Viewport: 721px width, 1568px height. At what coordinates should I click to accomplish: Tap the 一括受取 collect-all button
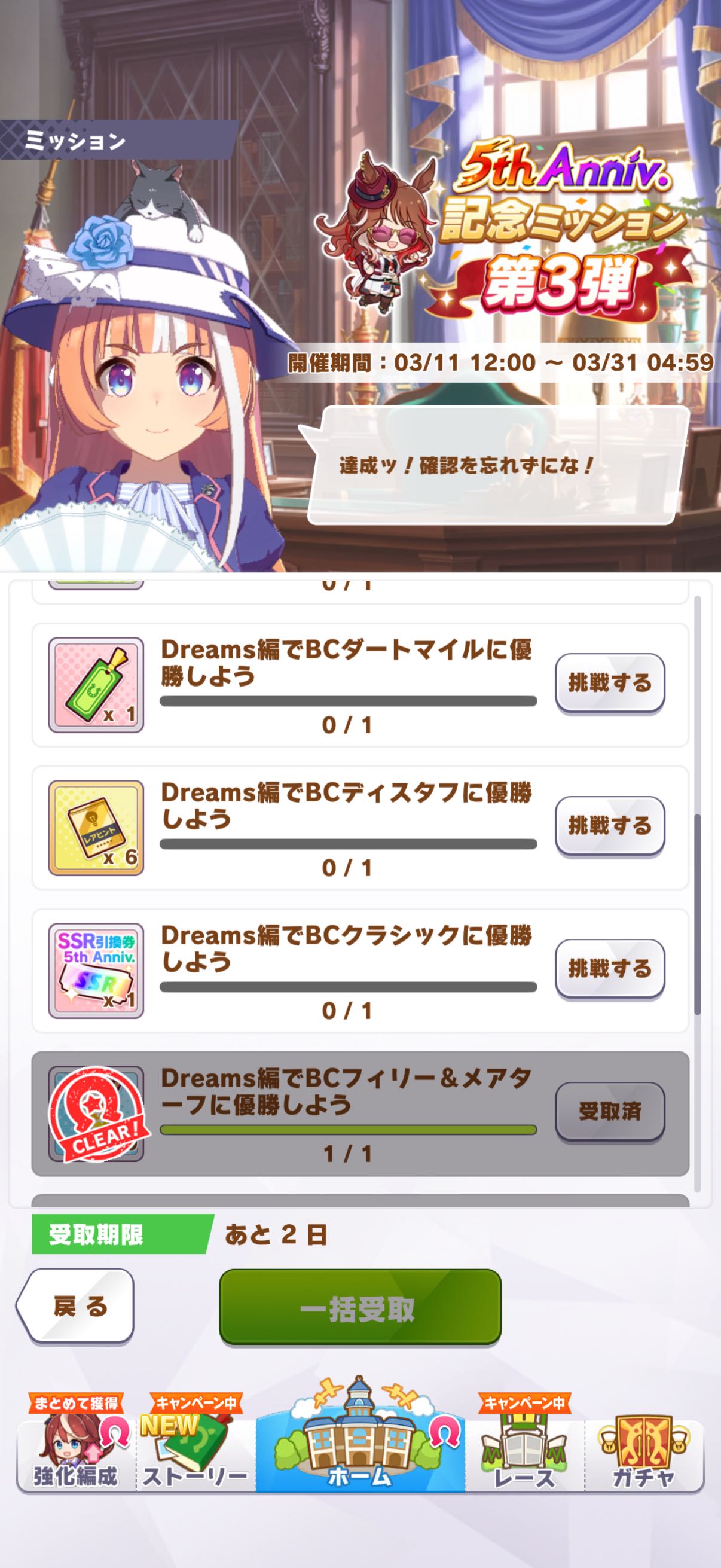click(359, 1309)
